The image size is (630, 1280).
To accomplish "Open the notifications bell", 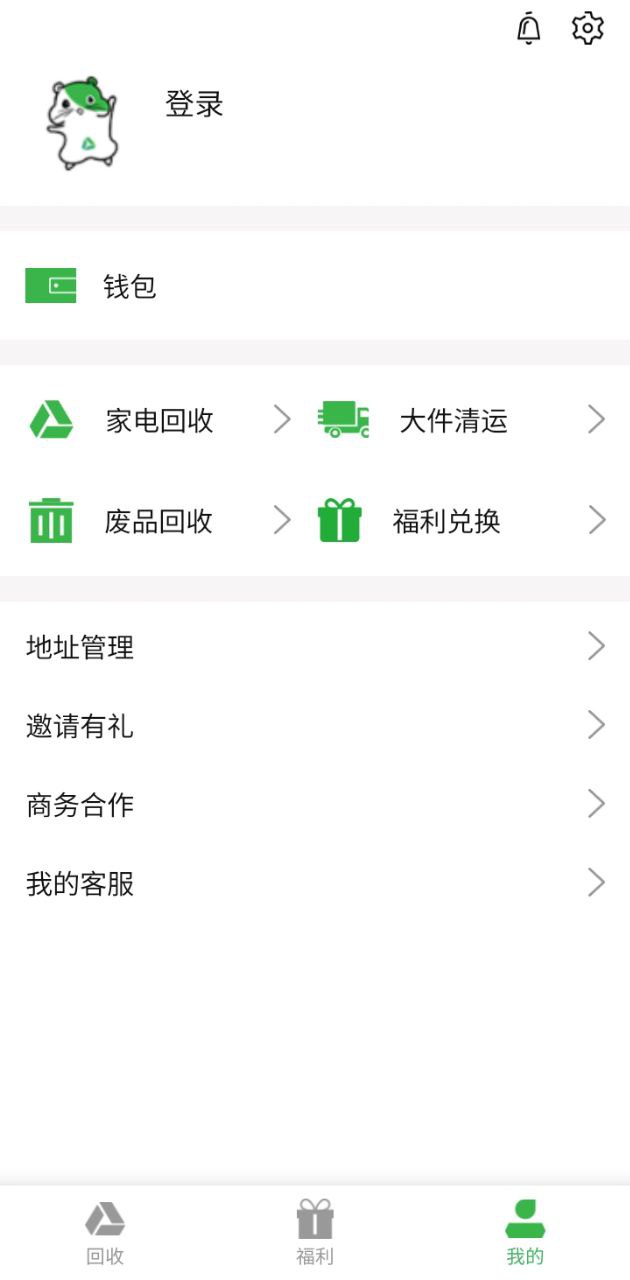I will 528,29.
